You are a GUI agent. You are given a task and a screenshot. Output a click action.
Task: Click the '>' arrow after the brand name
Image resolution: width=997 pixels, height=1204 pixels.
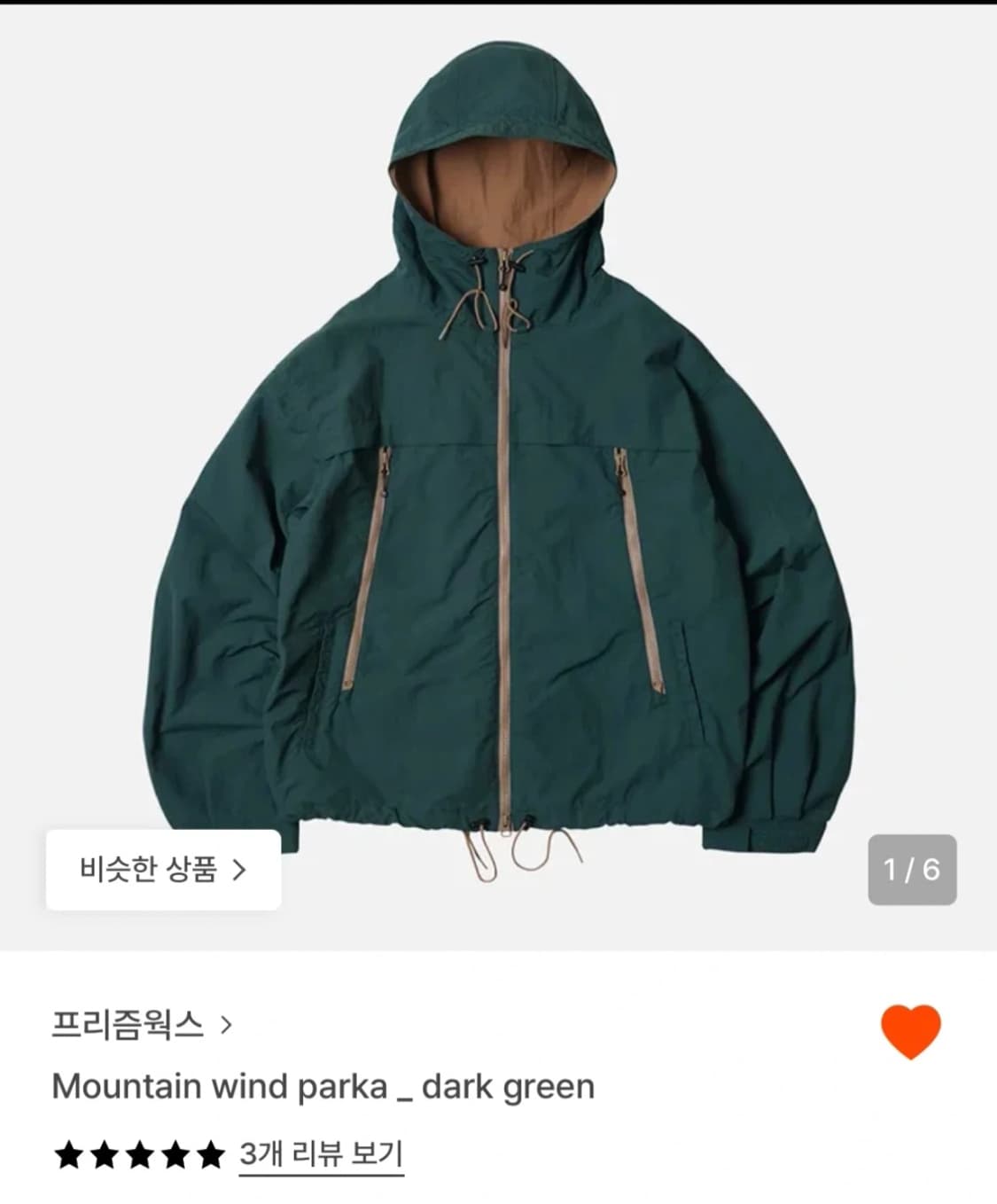[x=228, y=1025]
